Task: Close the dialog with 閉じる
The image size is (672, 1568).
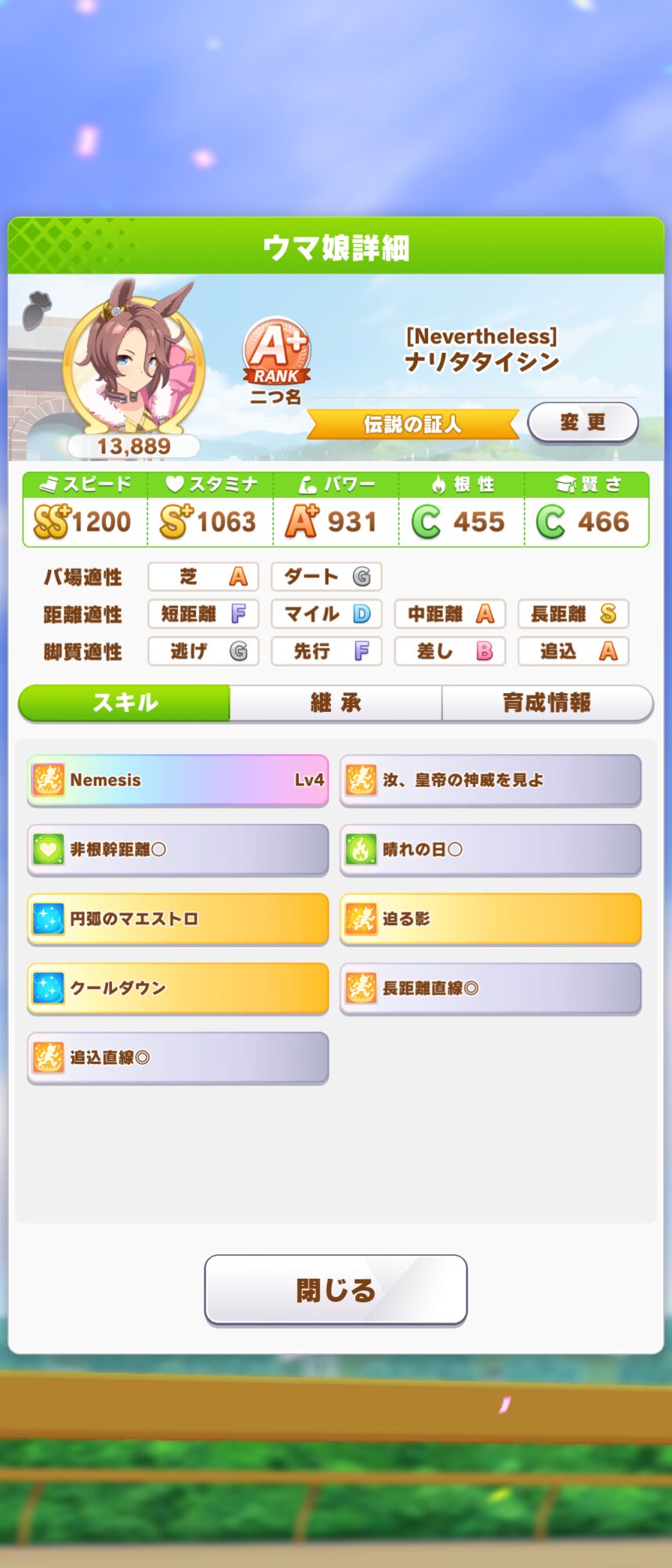Action: [336, 1290]
